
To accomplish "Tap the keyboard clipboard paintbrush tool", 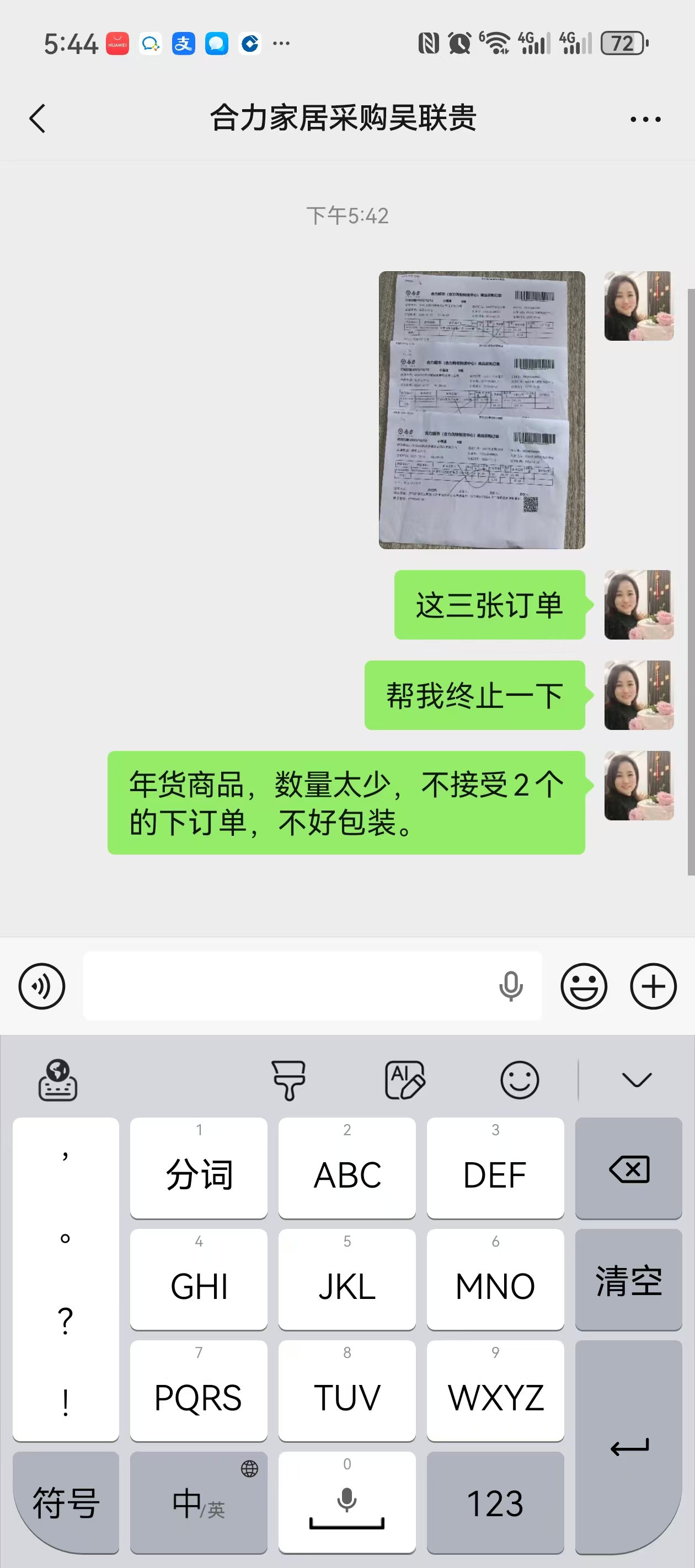I will 288,1080.
